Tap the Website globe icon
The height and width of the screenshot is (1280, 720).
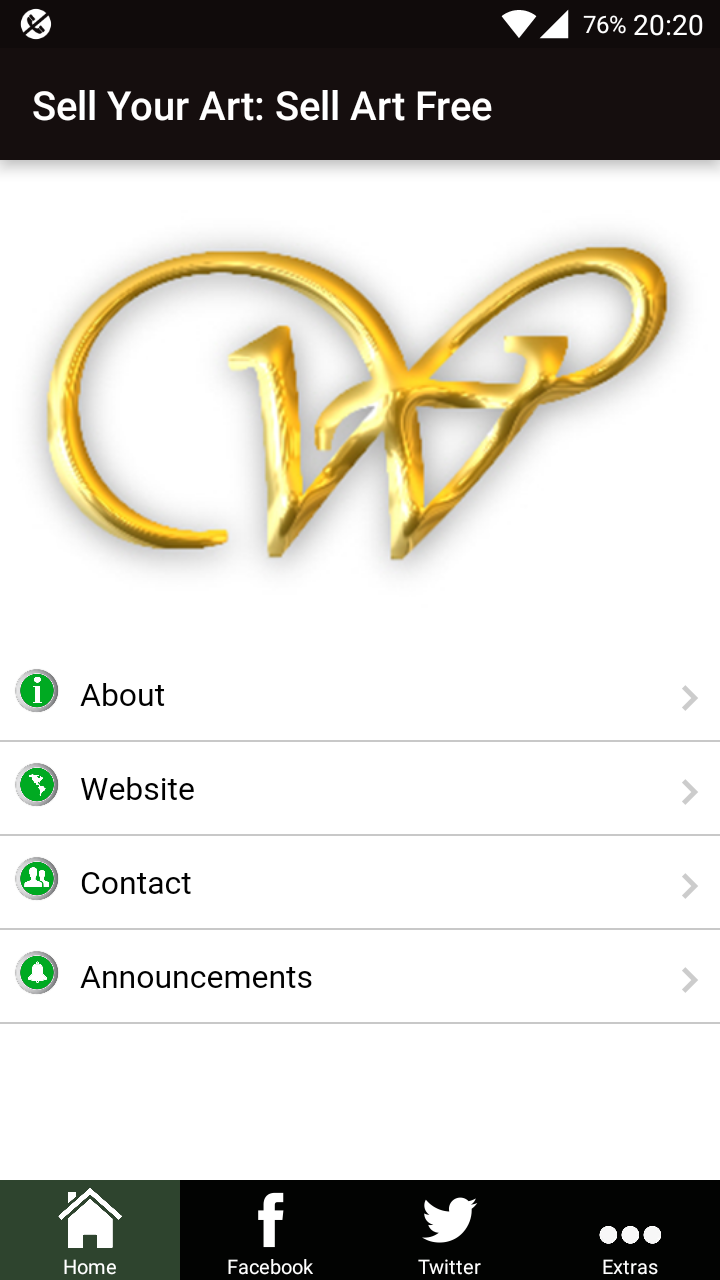point(36,785)
